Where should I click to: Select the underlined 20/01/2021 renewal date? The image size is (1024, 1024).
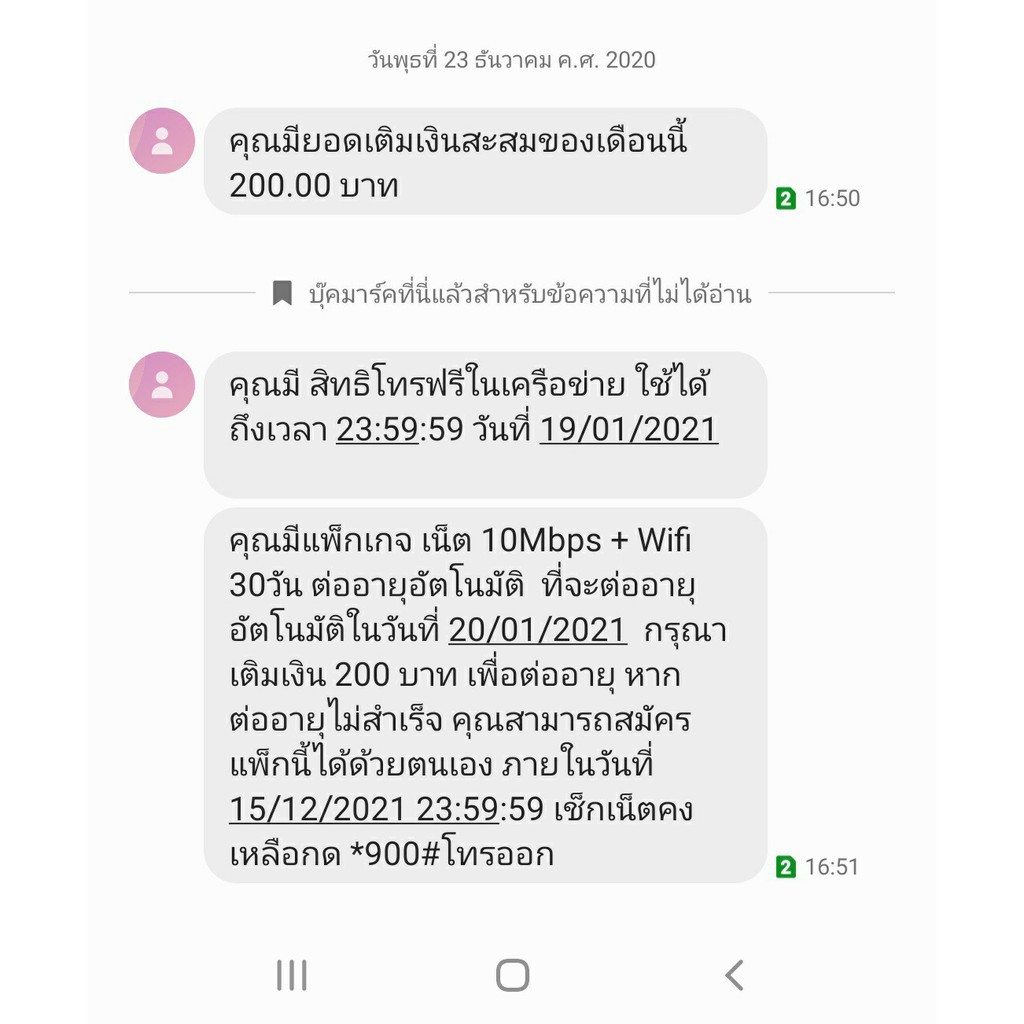(x=537, y=631)
